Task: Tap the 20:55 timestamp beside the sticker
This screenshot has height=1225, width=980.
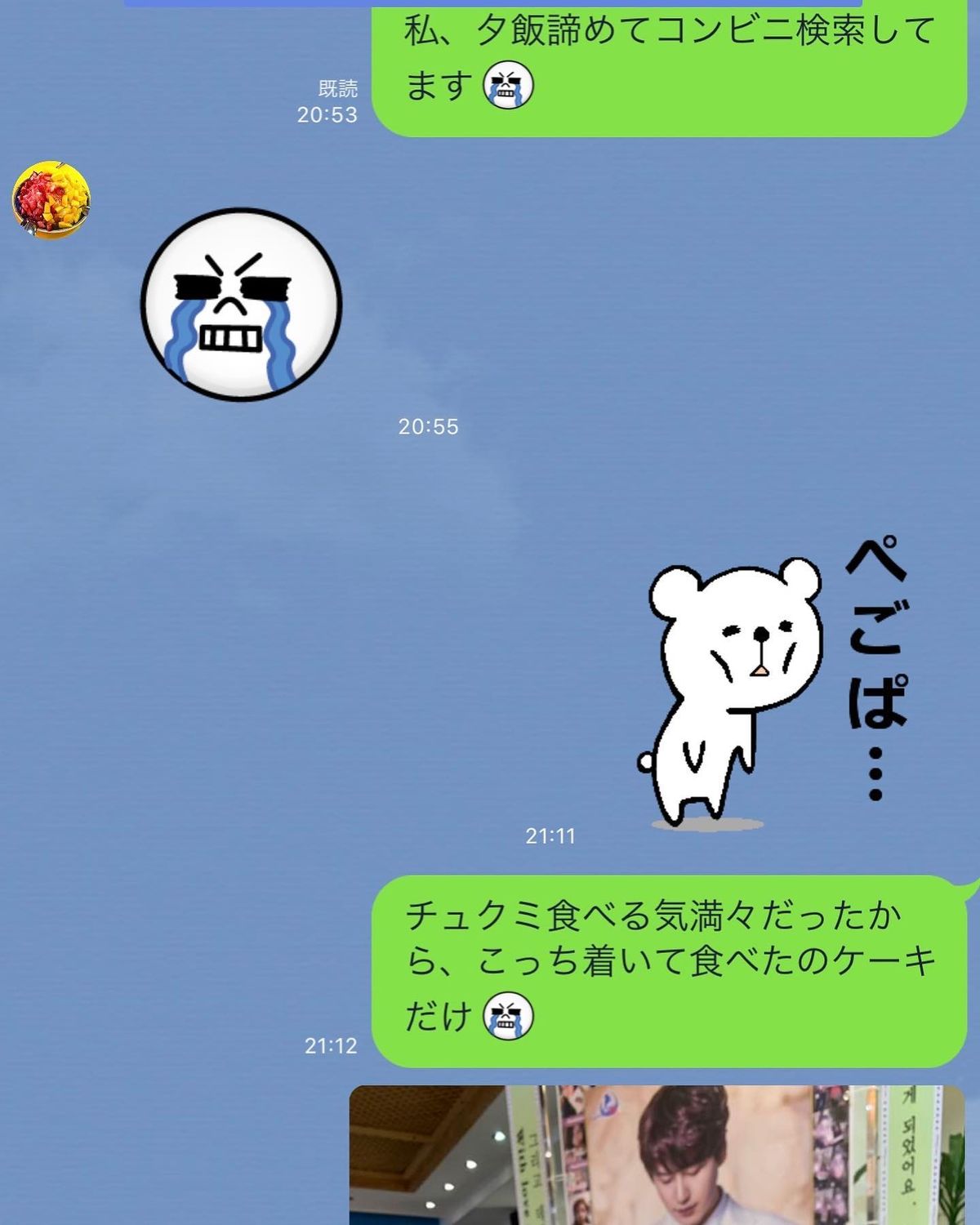Action: coord(428,425)
